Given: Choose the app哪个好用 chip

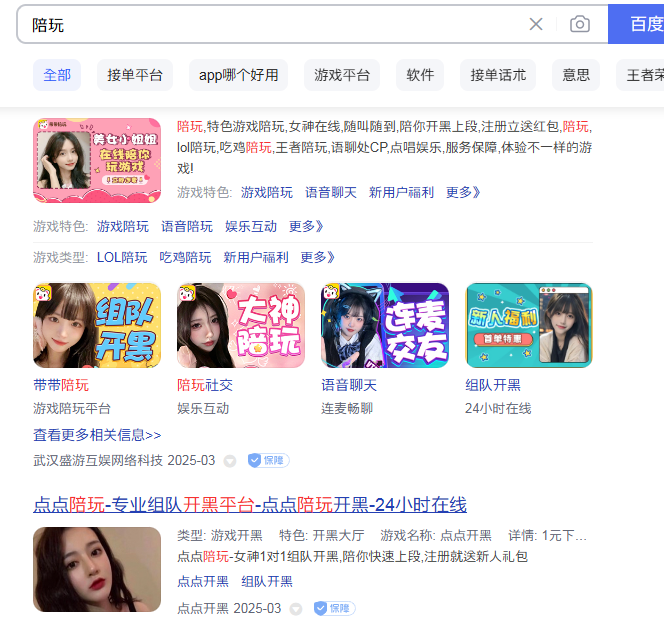Looking at the screenshot, I should tap(238, 75).
